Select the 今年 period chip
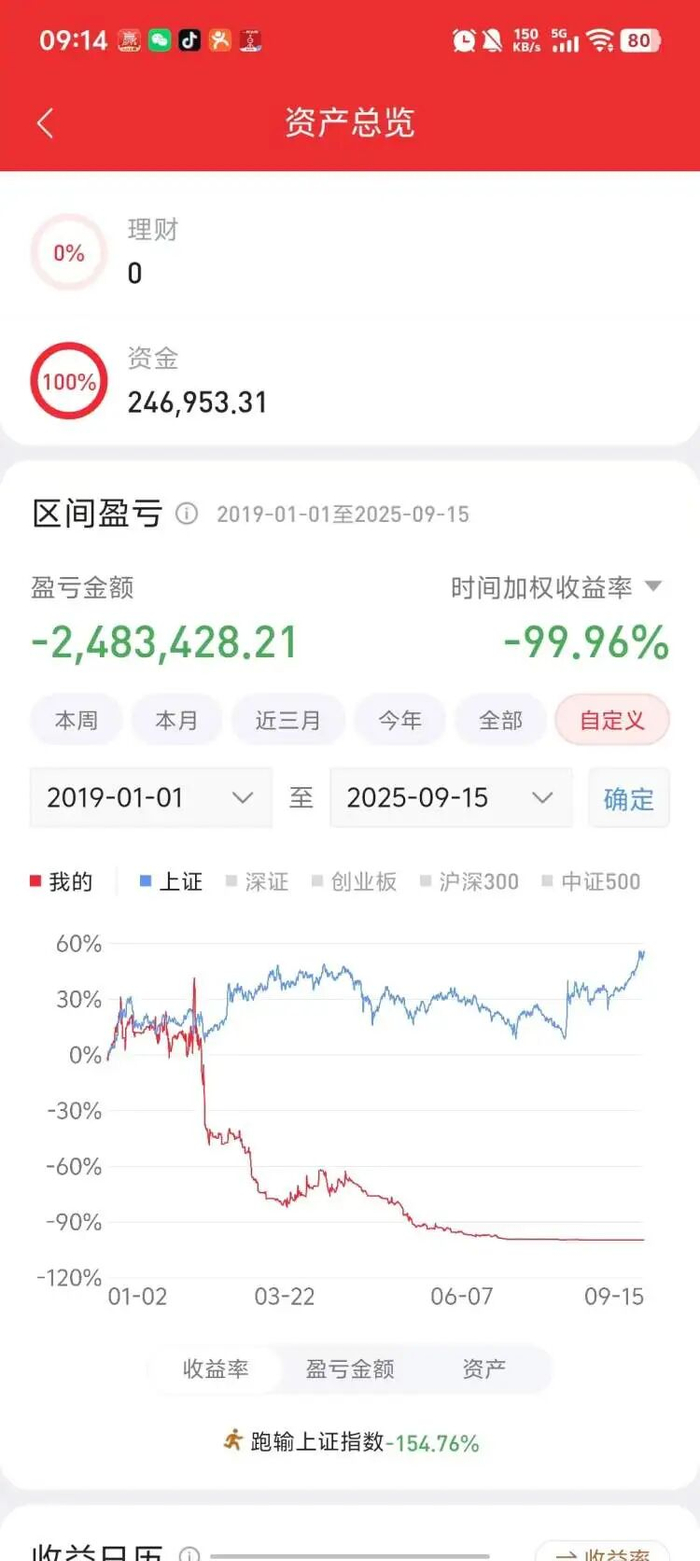This screenshot has width=700, height=1561. (x=400, y=720)
